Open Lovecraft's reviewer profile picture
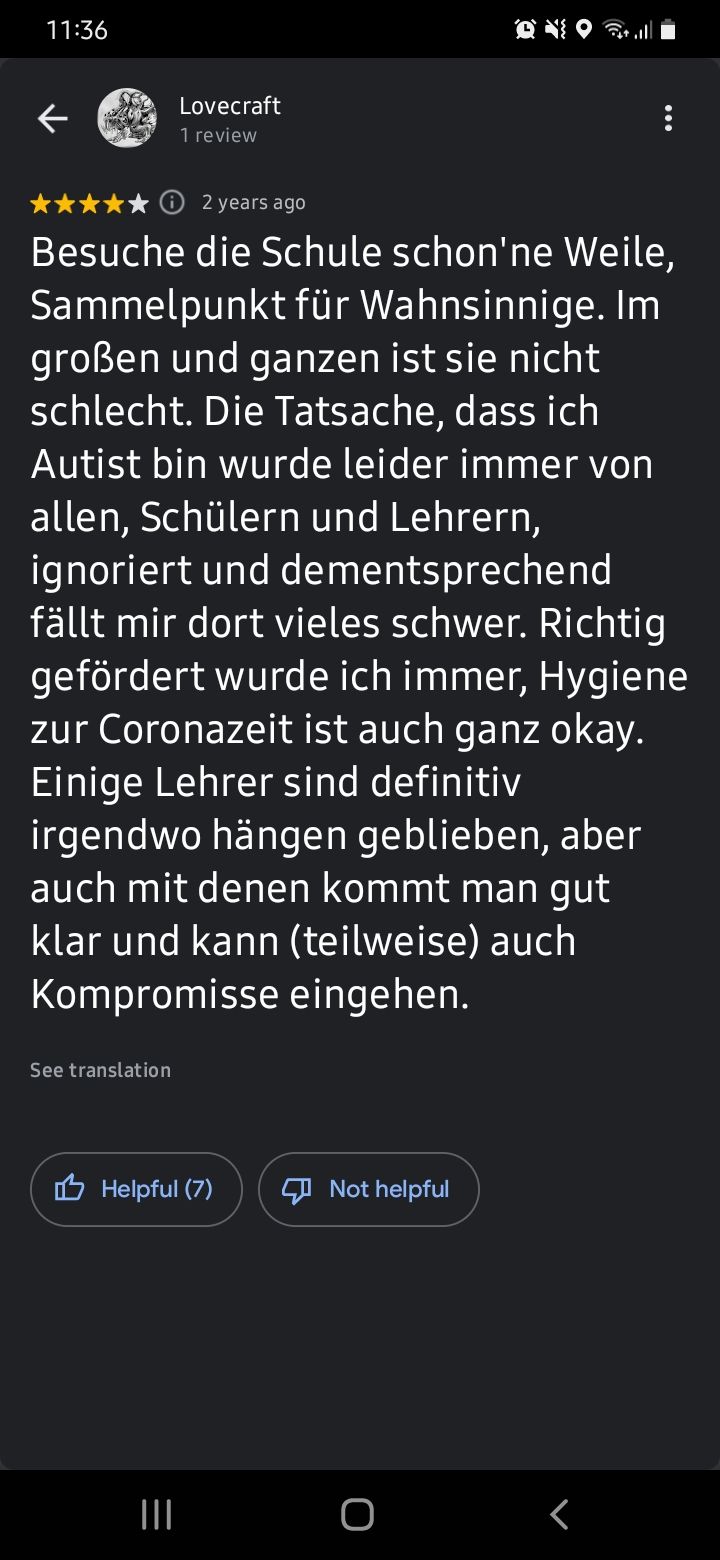 click(x=127, y=119)
